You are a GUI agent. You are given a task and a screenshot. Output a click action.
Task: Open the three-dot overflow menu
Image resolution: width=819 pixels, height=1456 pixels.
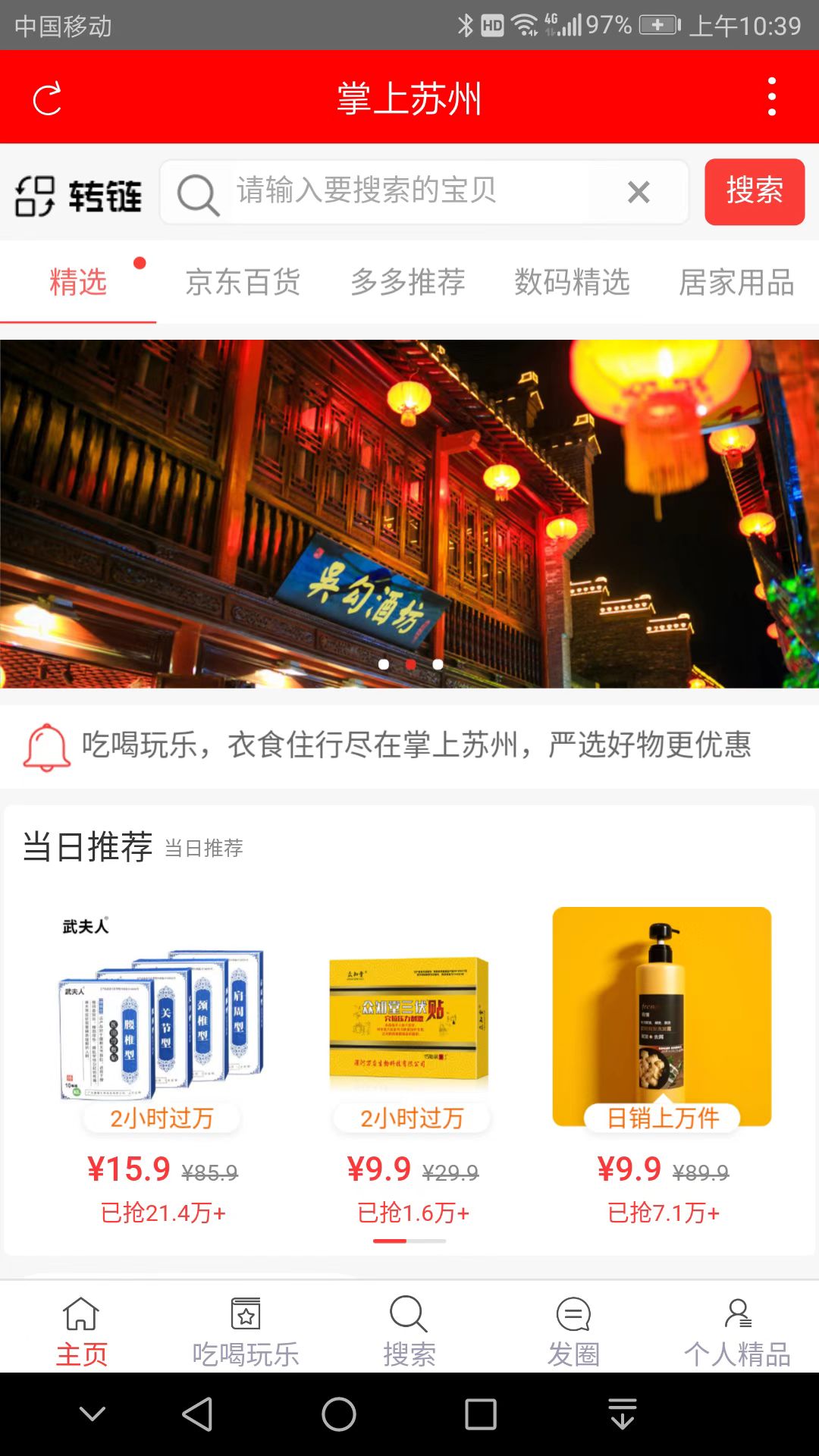[773, 96]
